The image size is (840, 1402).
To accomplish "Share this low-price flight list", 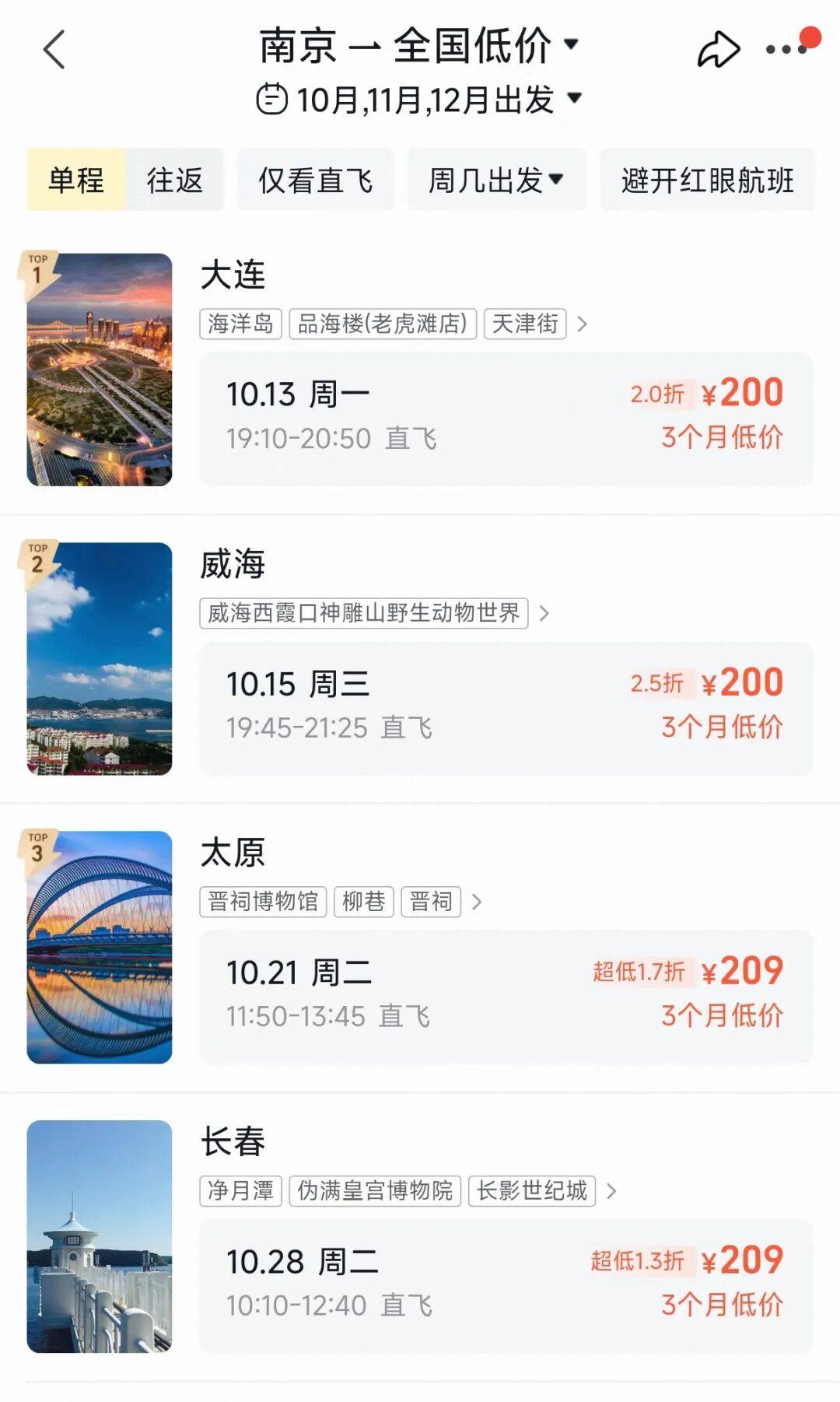I will click(717, 50).
